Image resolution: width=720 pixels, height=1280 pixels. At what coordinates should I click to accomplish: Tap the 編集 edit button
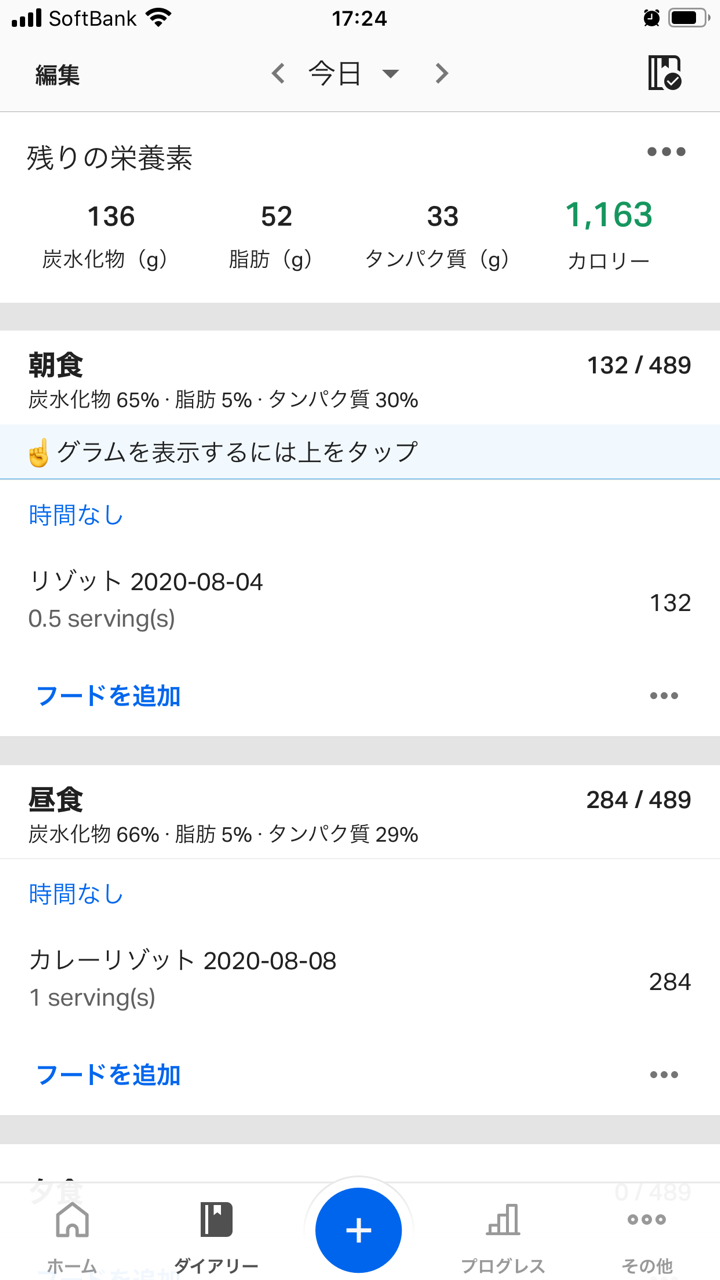(x=58, y=75)
